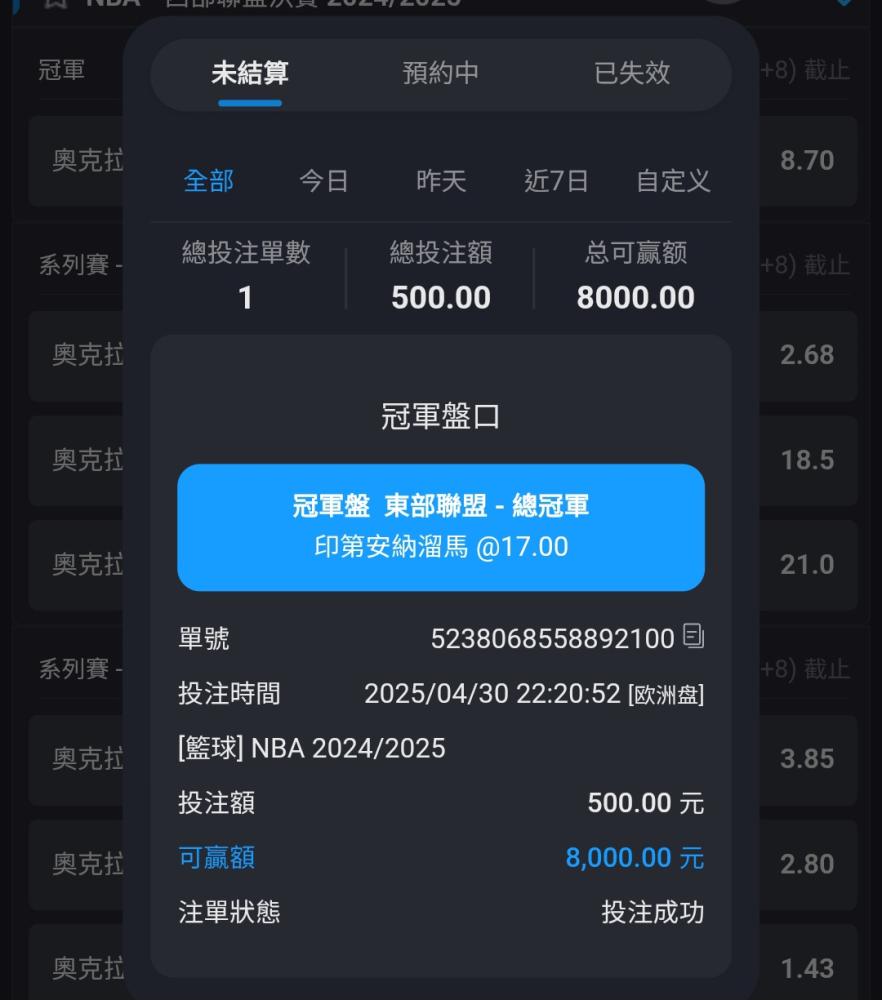882x1000 pixels.
Task: Filter bets by 今日
Action: (324, 181)
